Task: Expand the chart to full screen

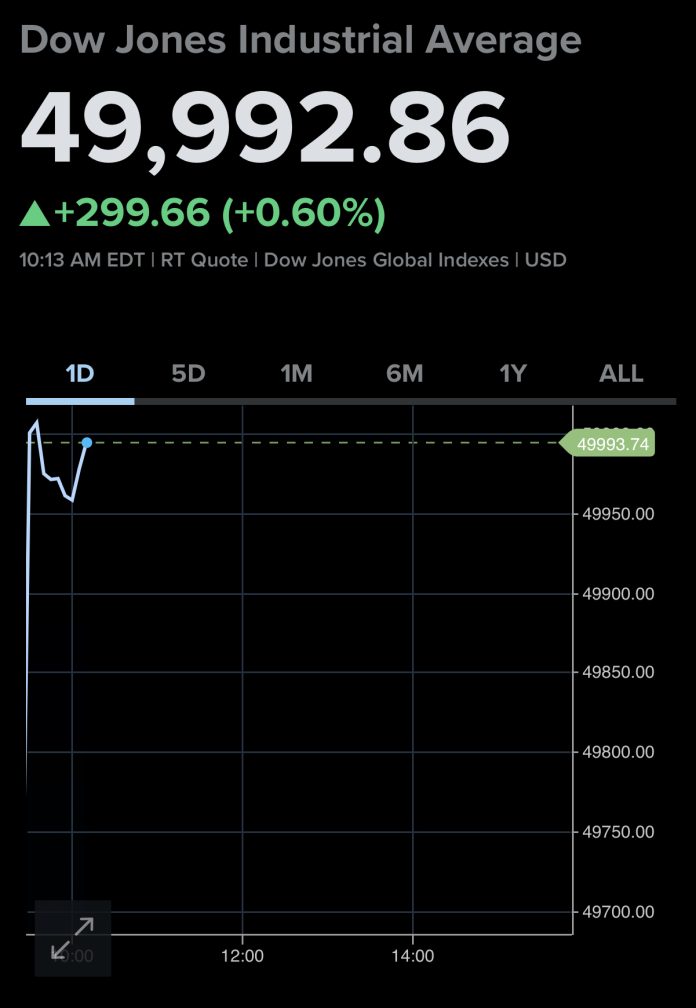Action: tap(73, 938)
